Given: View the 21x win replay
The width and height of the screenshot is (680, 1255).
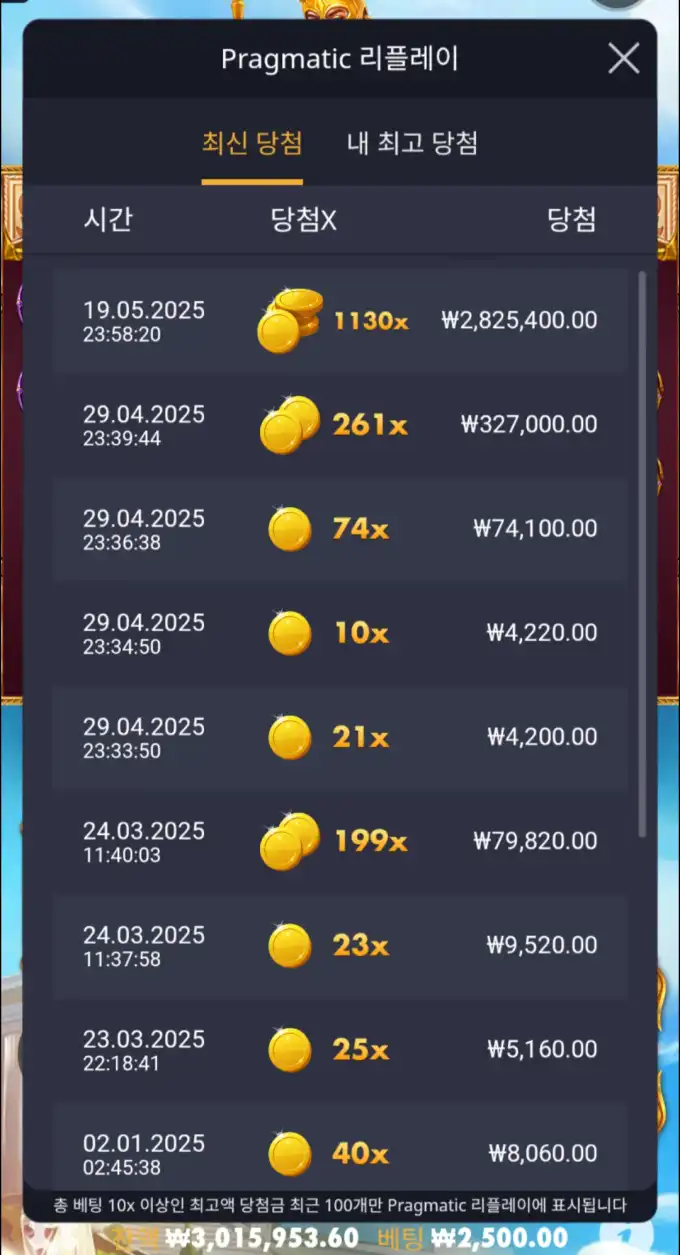Looking at the screenshot, I should pyautogui.click(x=340, y=737).
